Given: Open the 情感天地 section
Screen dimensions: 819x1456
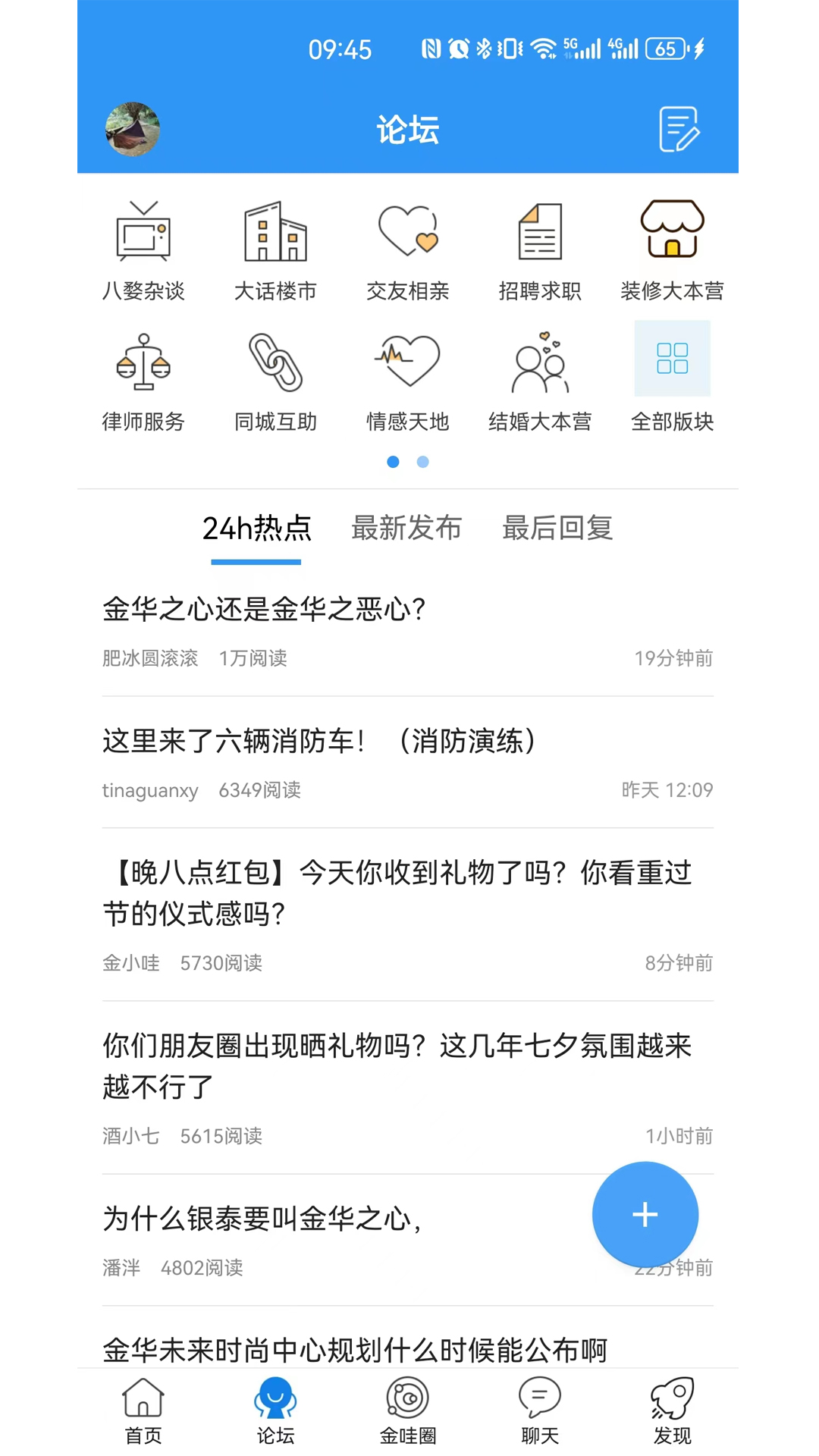Looking at the screenshot, I should pos(408,383).
